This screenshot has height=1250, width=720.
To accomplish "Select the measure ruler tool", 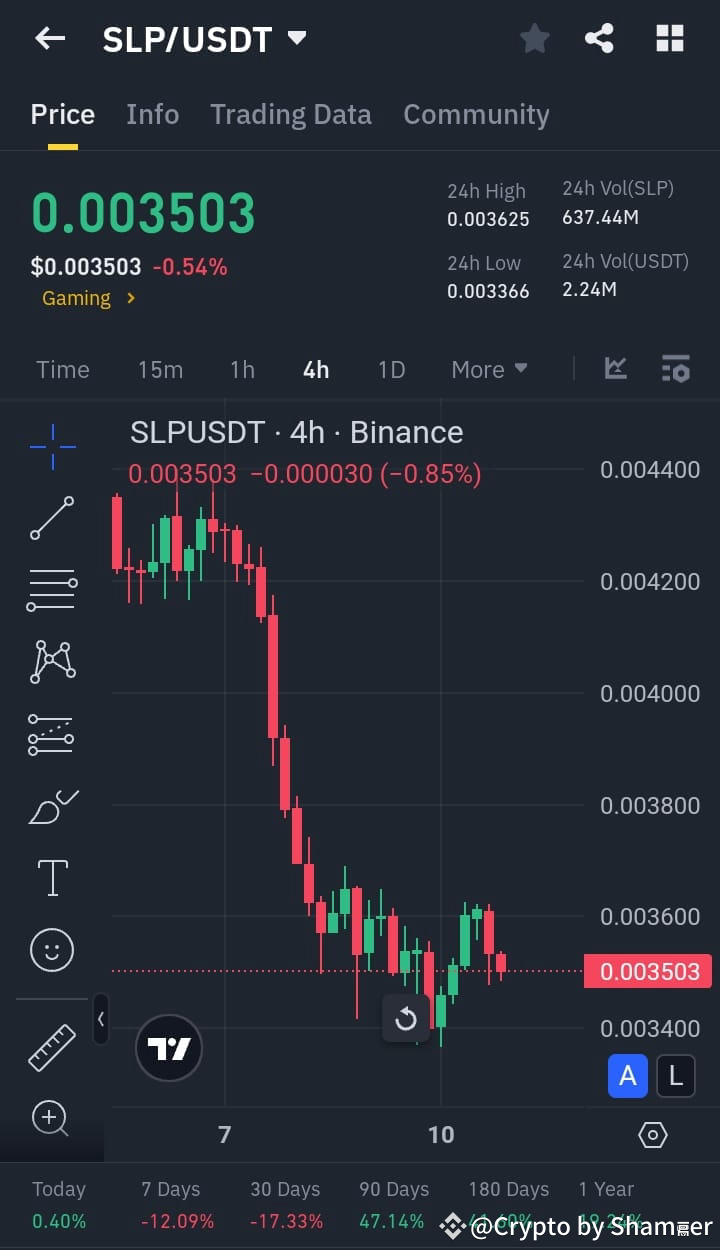I will (x=51, y=1048).
